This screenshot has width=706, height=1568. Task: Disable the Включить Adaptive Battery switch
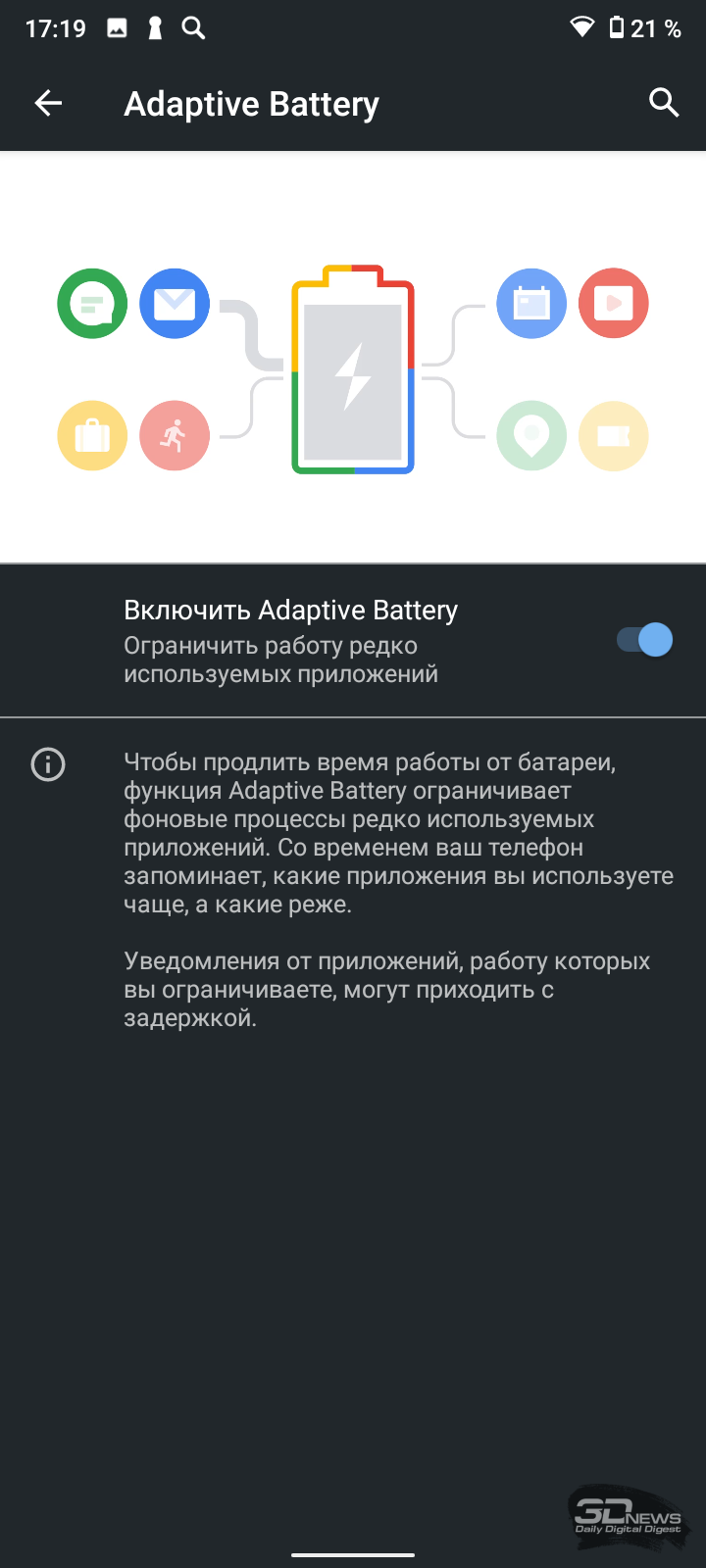point(644,640)
